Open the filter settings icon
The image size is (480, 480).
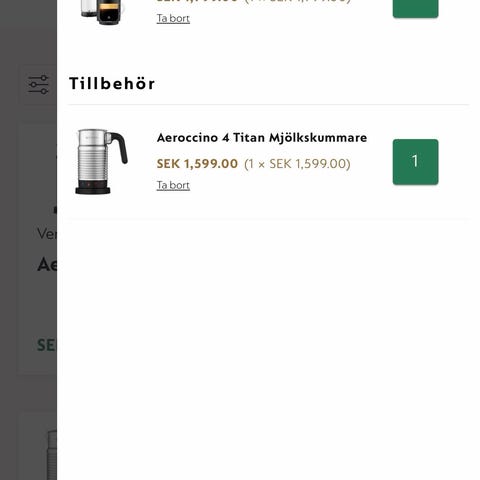tap(38, 85)
